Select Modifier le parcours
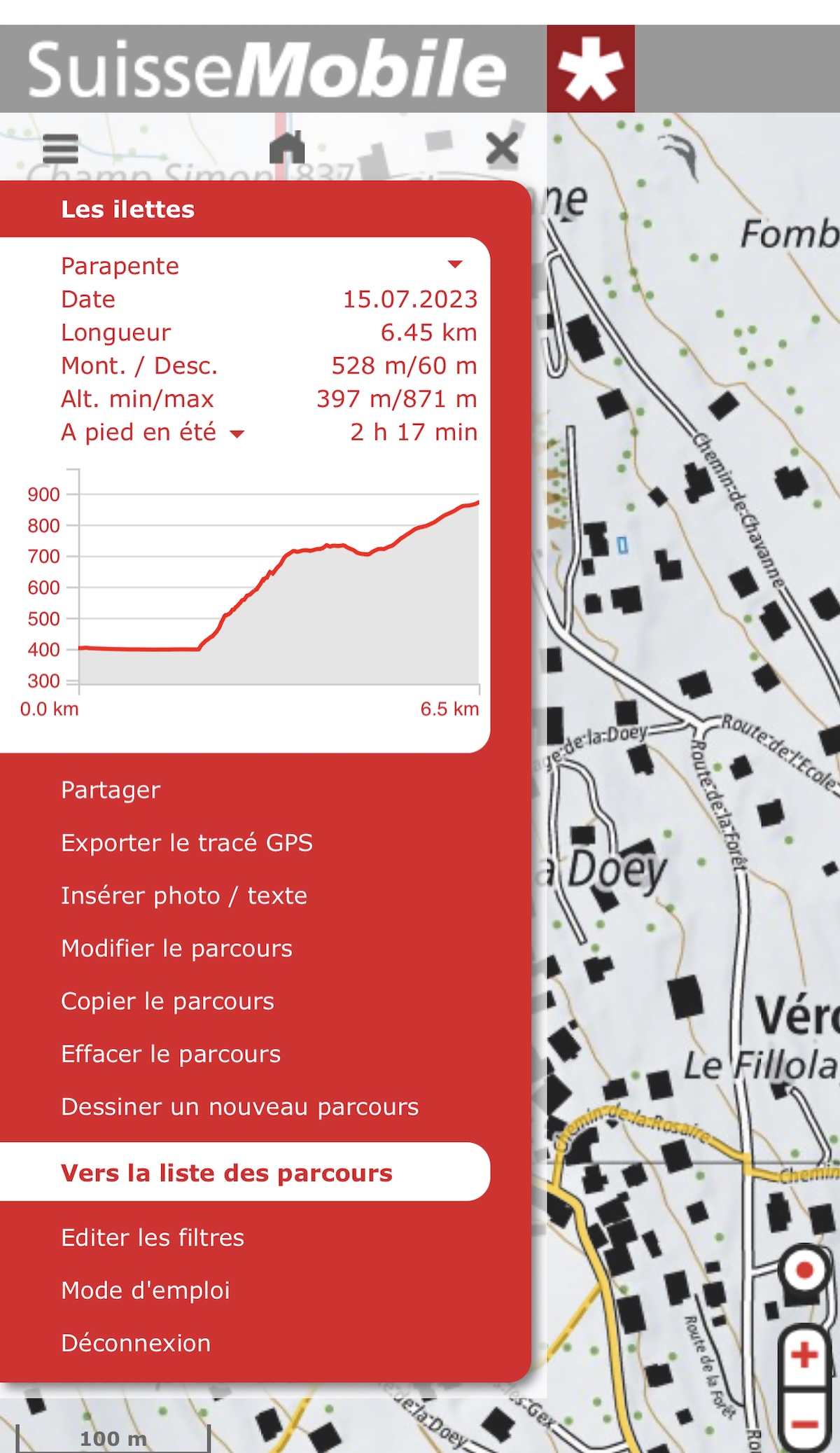Screen dimensions: 840x1453 (x=176, y=948)
